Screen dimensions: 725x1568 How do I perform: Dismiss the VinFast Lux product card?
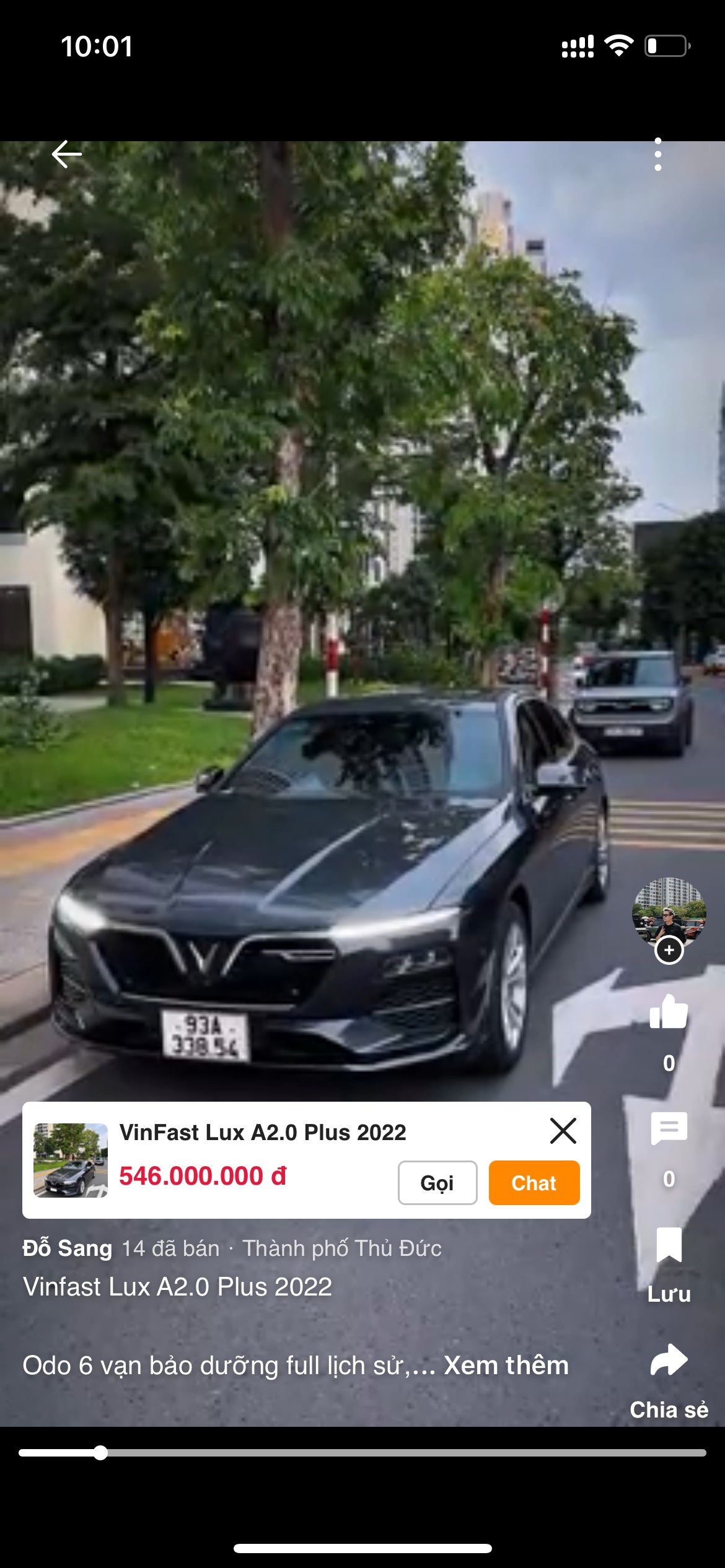click(563, 1131)
